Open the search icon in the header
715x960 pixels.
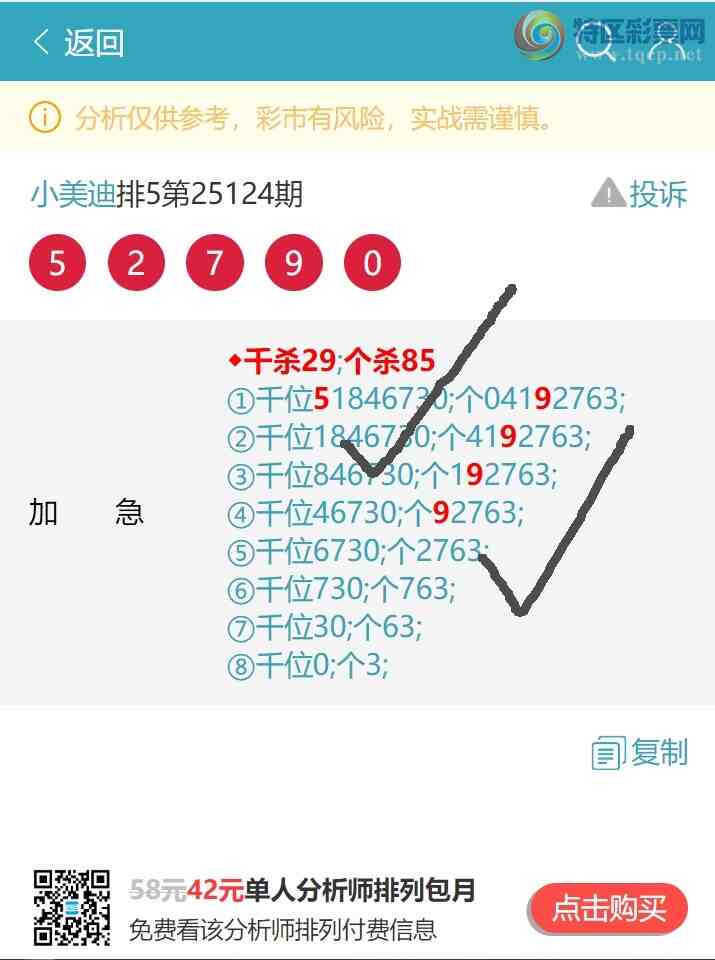click(x=594, y=44)
